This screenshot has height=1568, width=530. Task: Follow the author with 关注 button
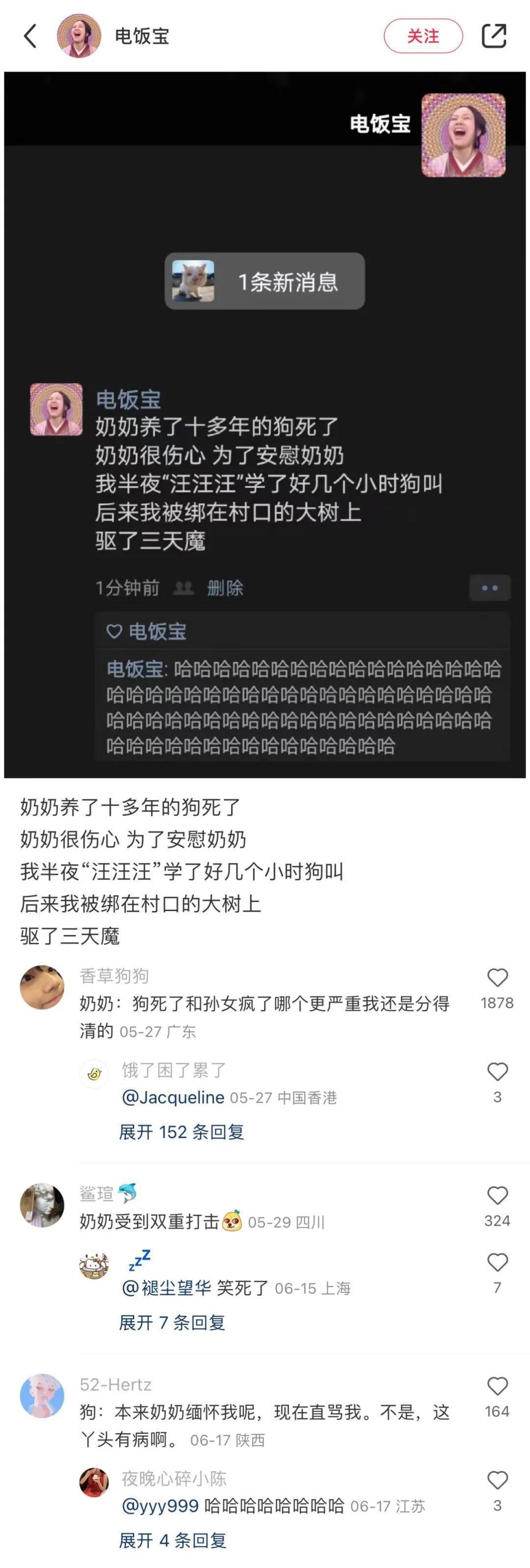point(423,36)
